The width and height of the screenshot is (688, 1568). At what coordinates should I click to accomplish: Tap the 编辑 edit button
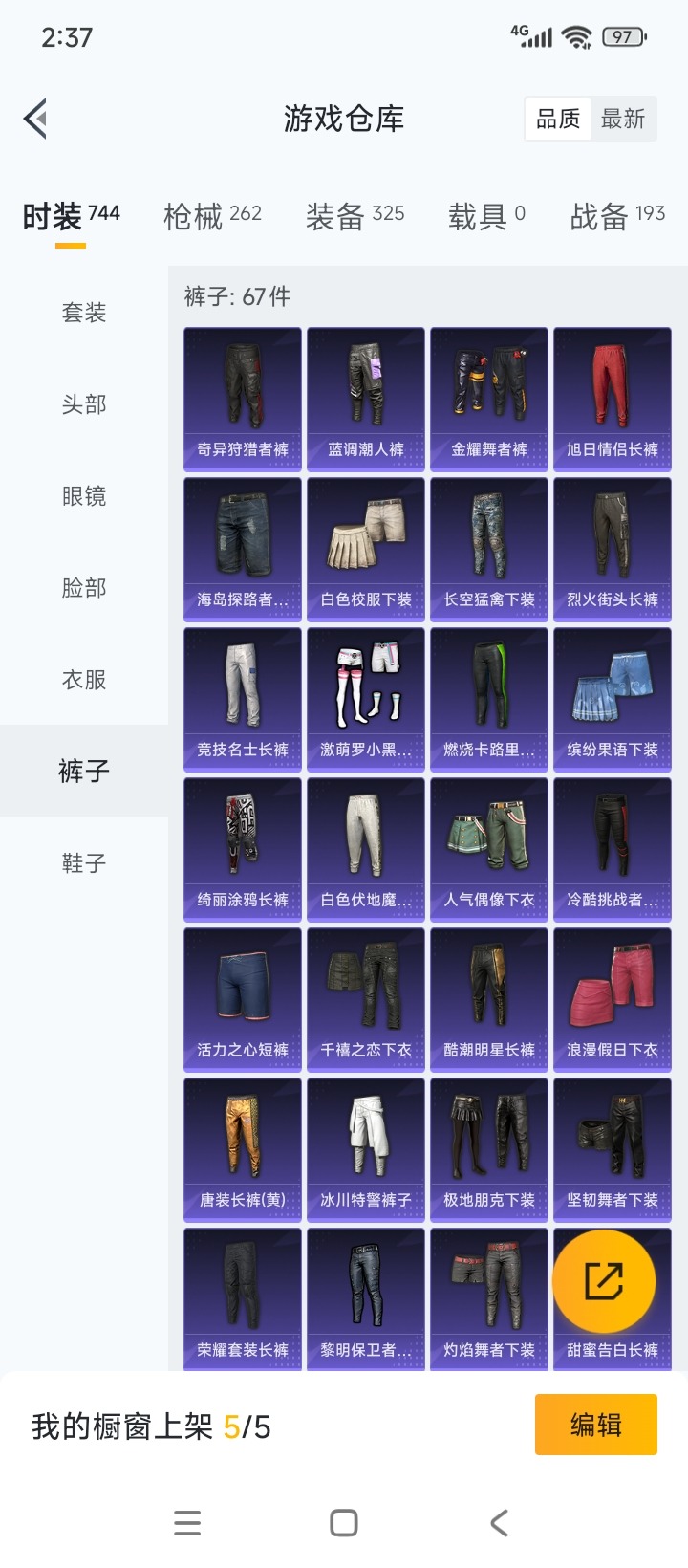pos(595,1424)
